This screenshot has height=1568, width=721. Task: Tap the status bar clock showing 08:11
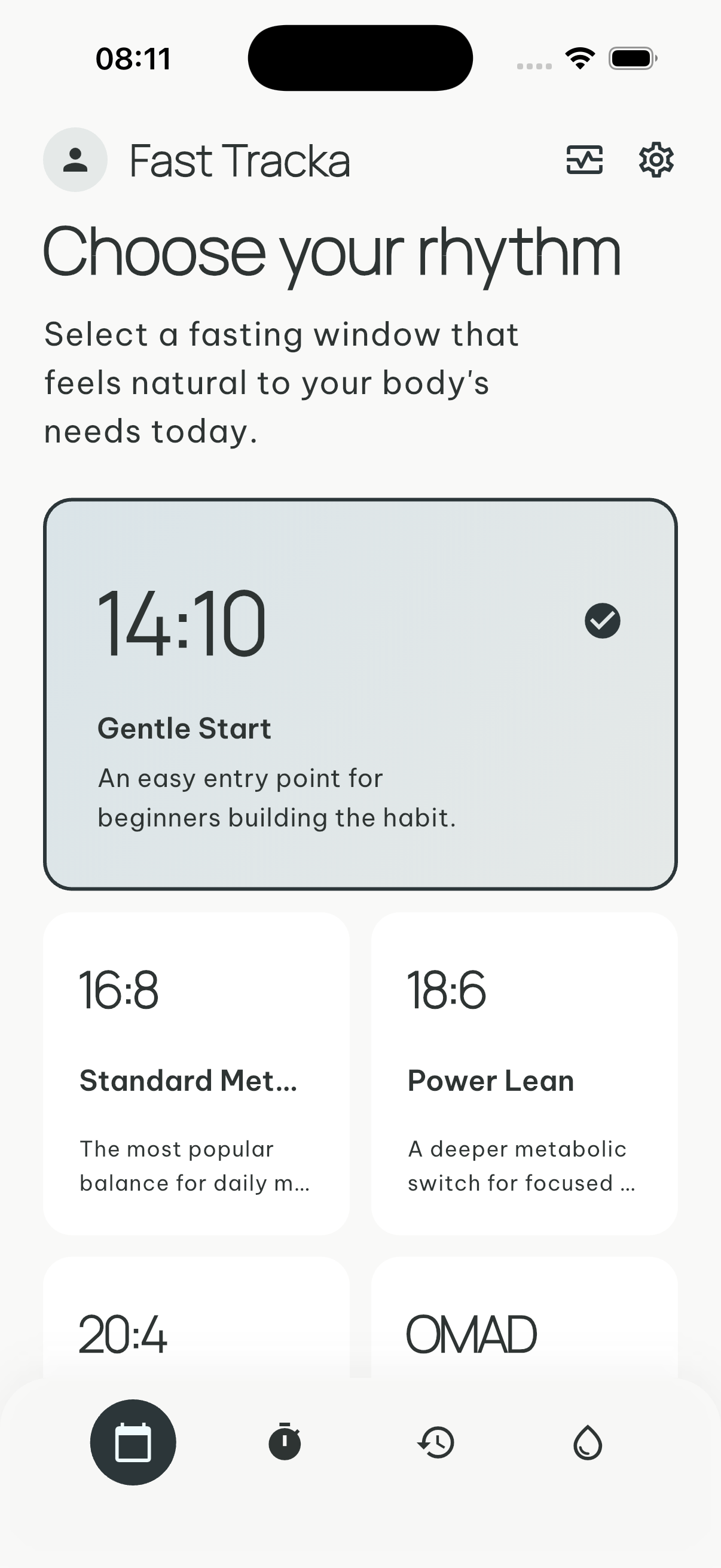tap(133, 58)
